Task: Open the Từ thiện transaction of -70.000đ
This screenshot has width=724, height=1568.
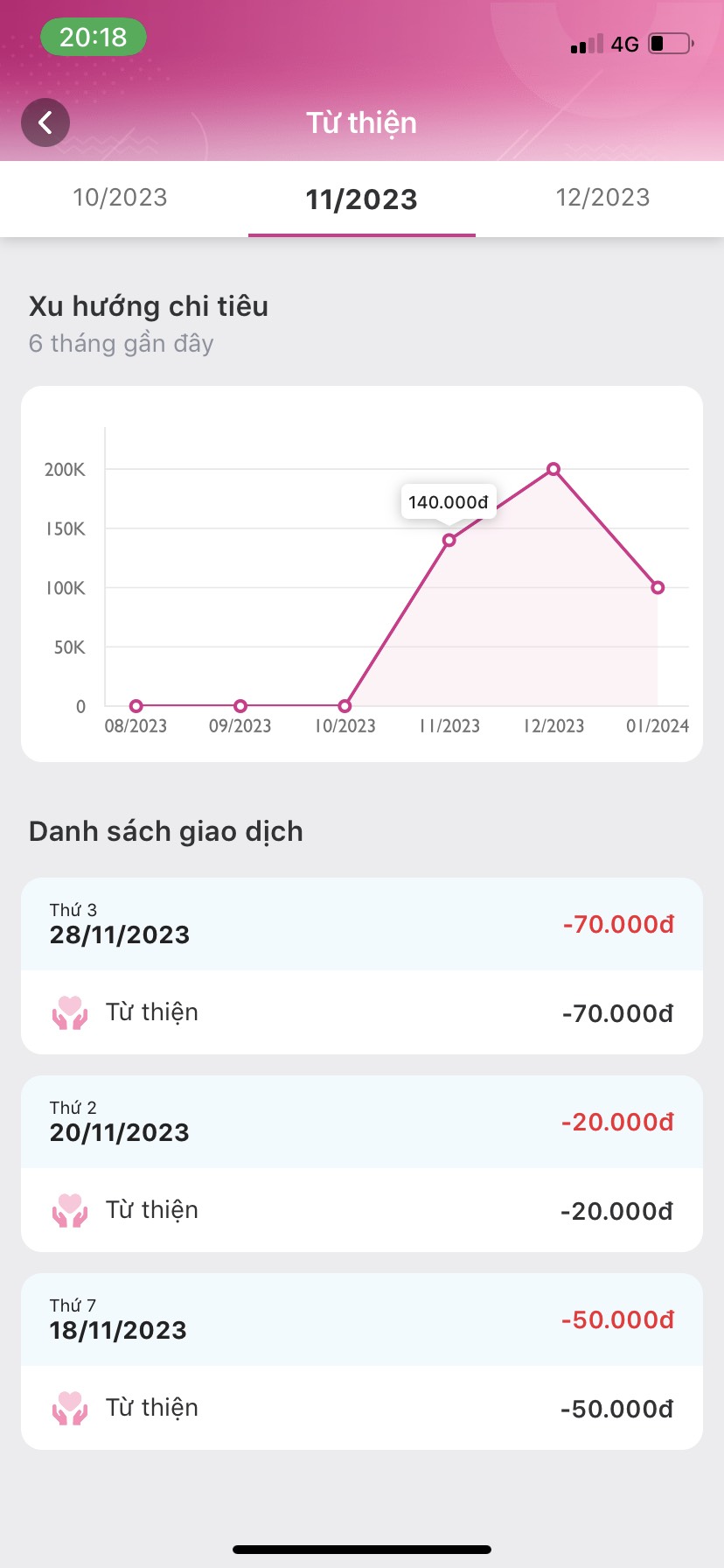Action: click(x=361, y=1012)
